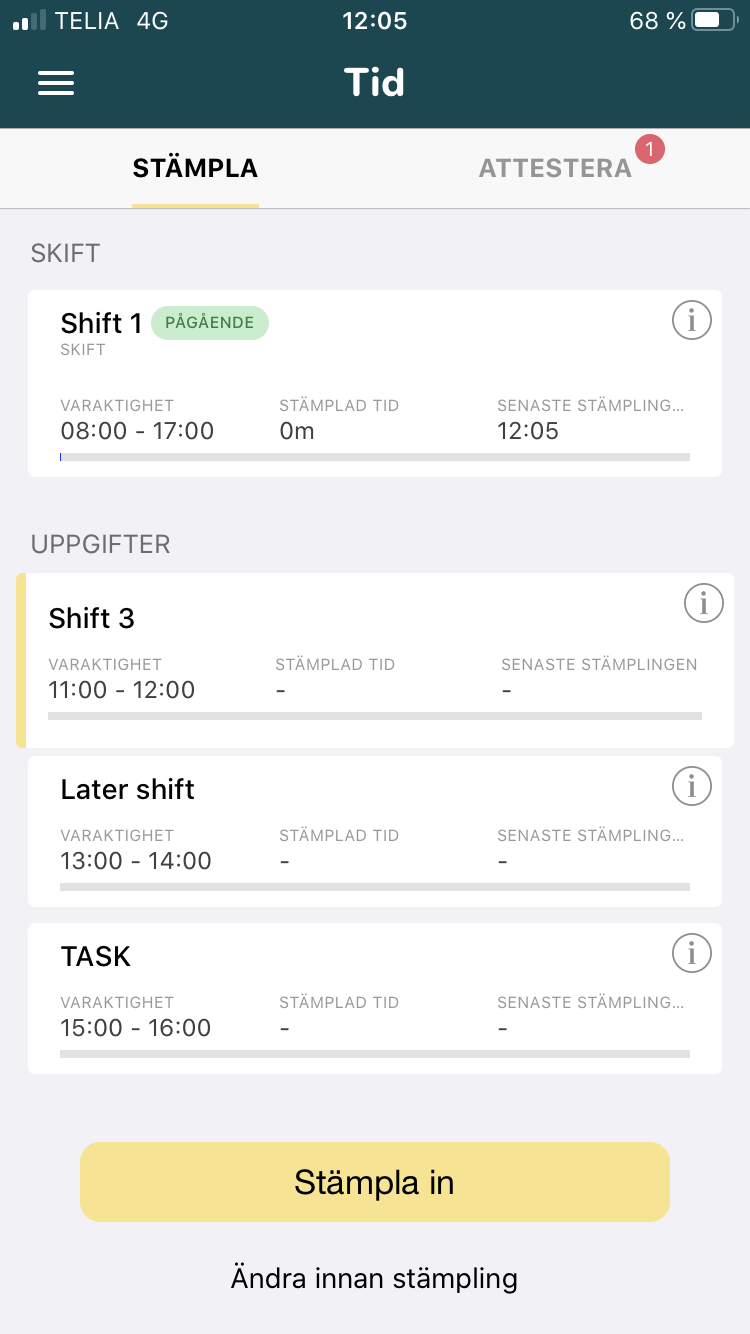Show info for Shift 3

tap(703, 603)
